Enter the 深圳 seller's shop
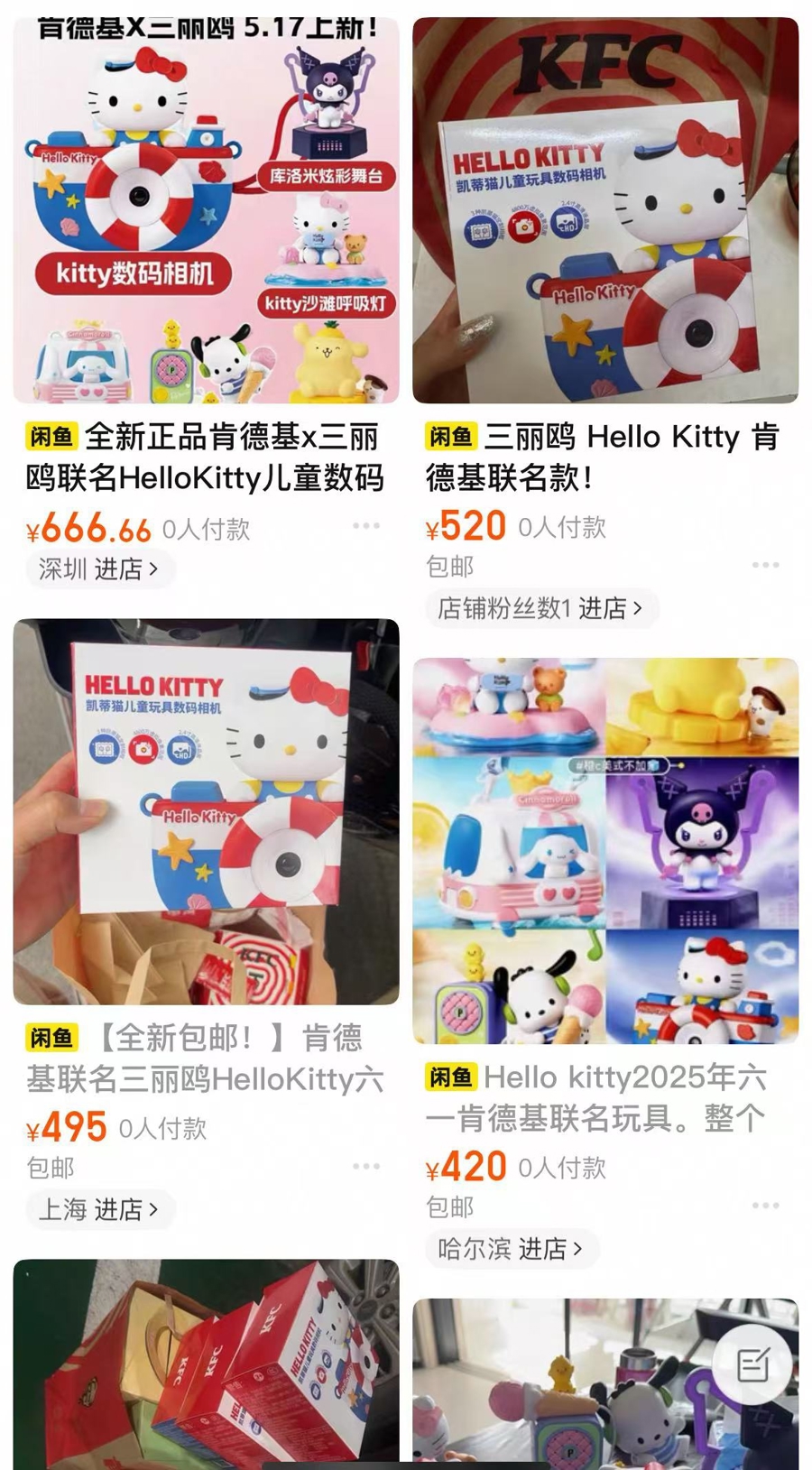Screen dimensions: 812x1470 point(99,569)
